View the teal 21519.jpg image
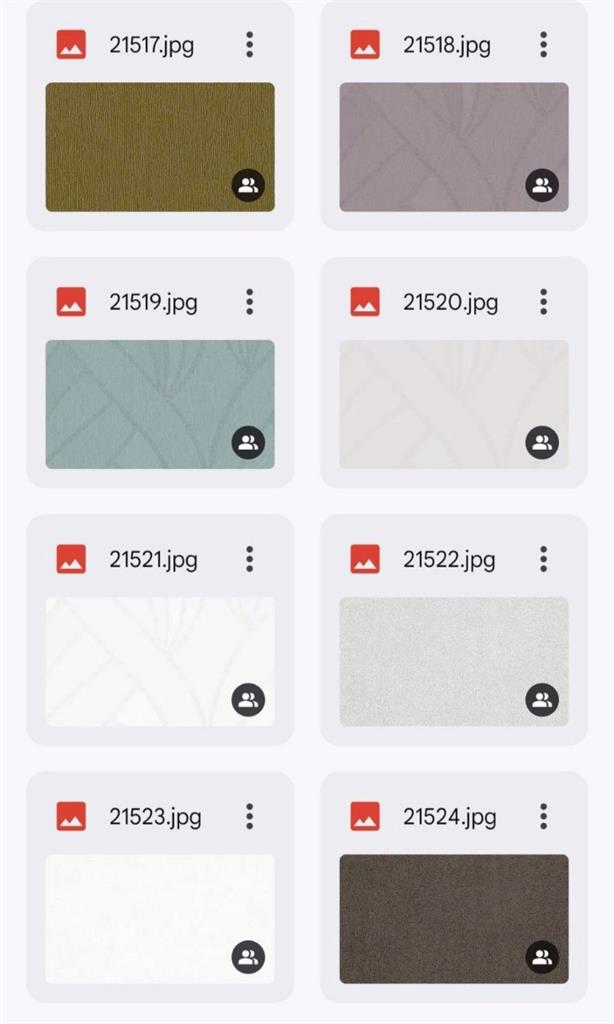614x1024 pixels. (160, 404)
